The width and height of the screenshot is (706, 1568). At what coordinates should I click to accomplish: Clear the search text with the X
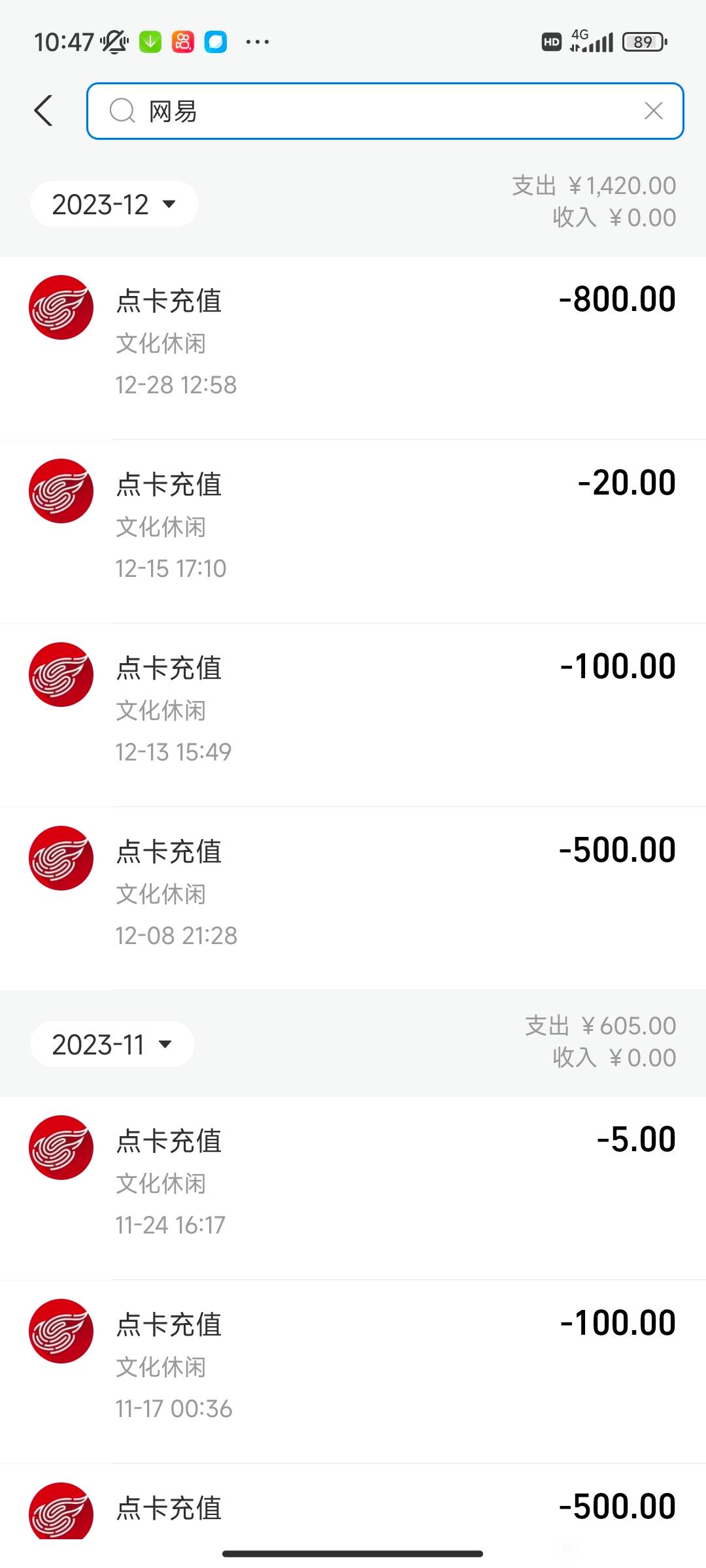[x=654, y=111]
